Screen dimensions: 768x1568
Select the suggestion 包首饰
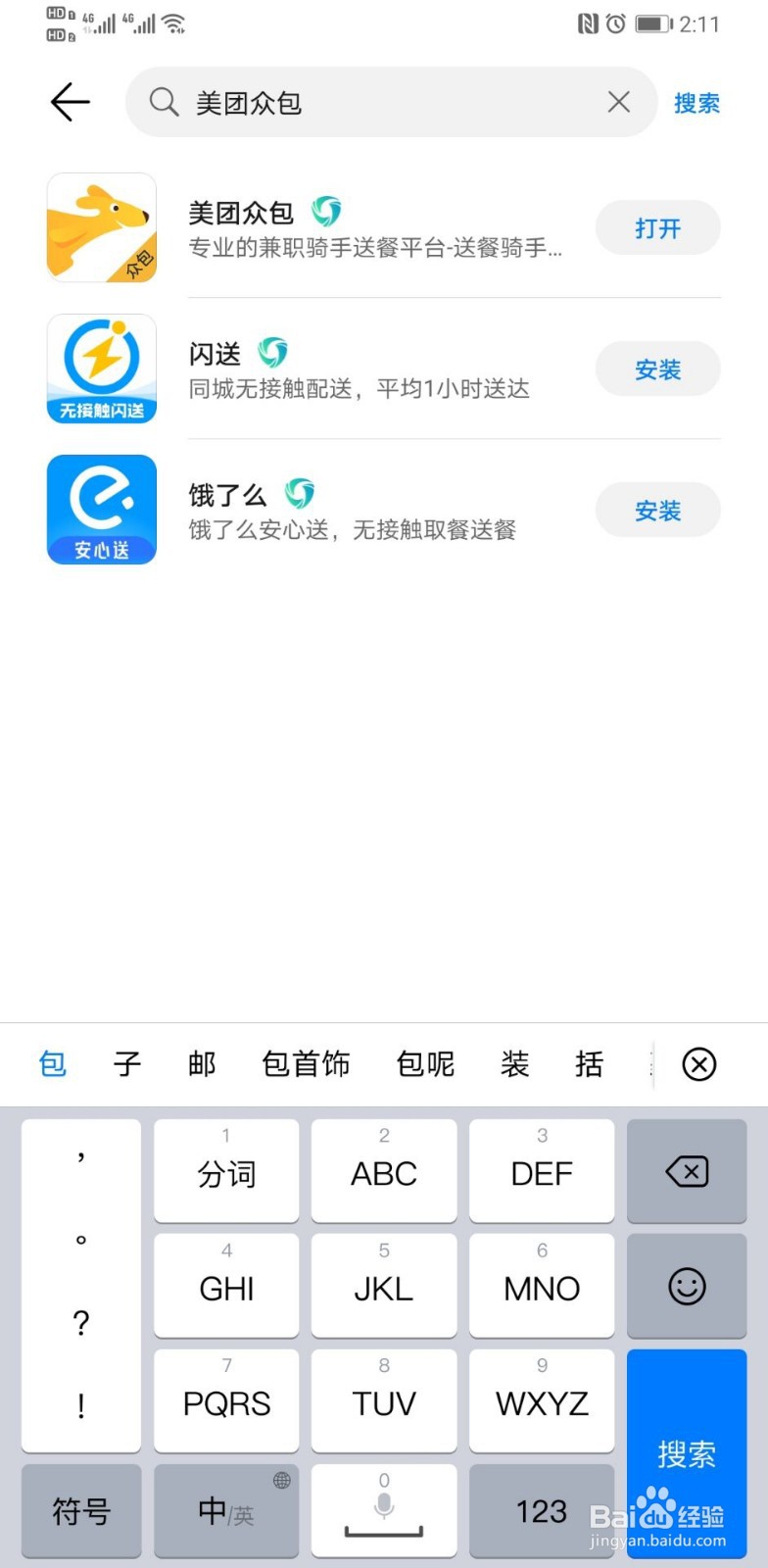[306, 1064]
